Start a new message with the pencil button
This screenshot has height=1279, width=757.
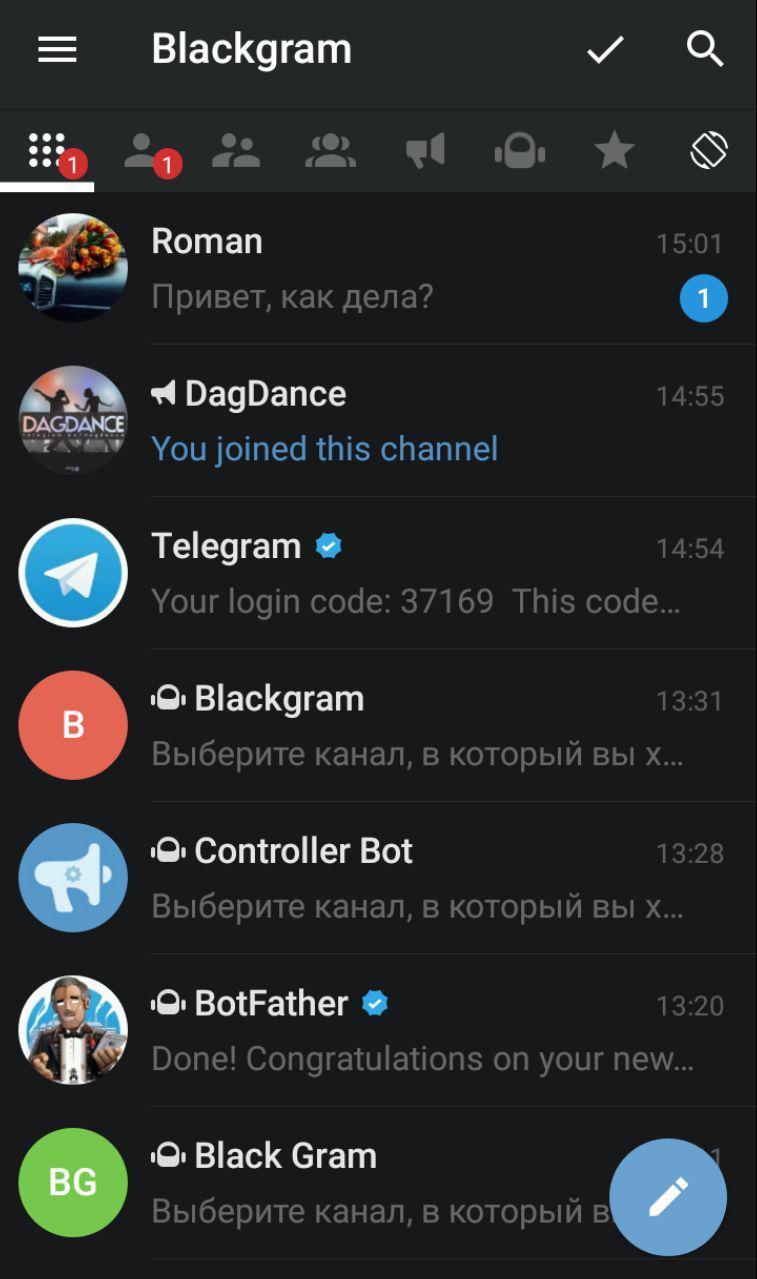point(668,1195)
